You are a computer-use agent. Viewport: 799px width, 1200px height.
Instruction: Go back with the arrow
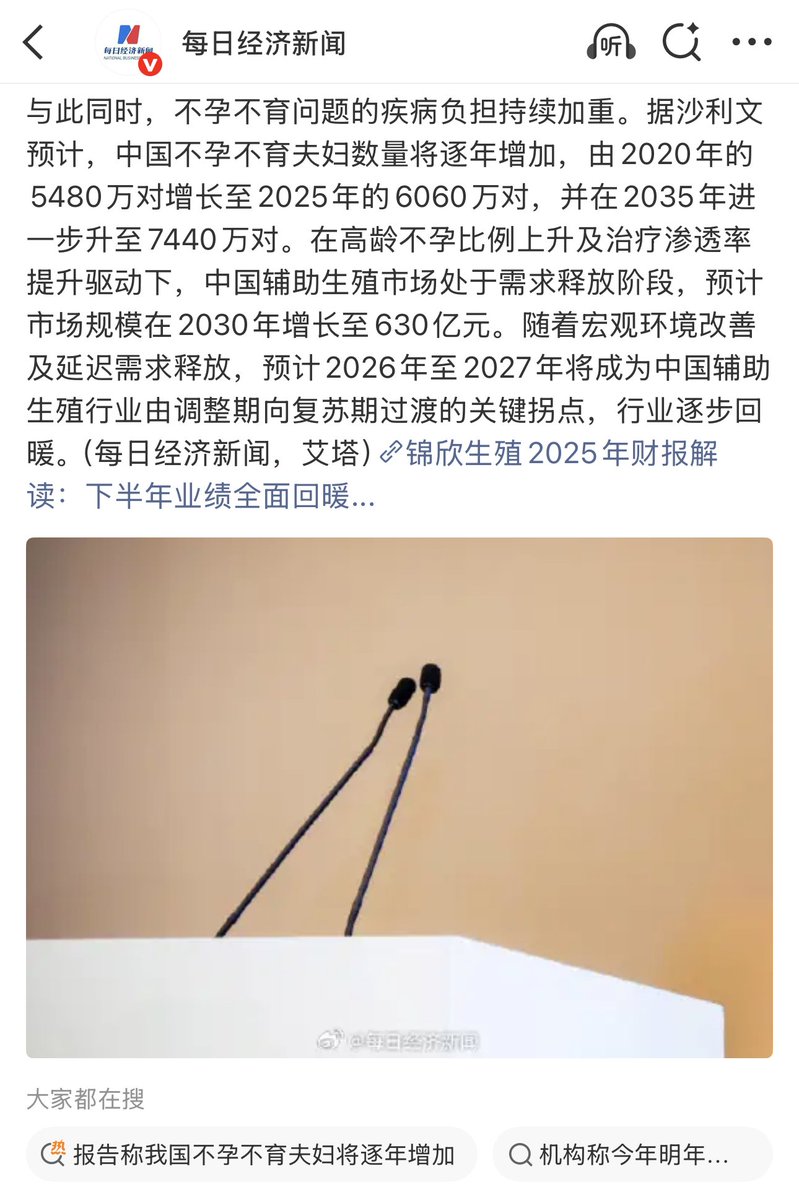(x=34, y=42)
